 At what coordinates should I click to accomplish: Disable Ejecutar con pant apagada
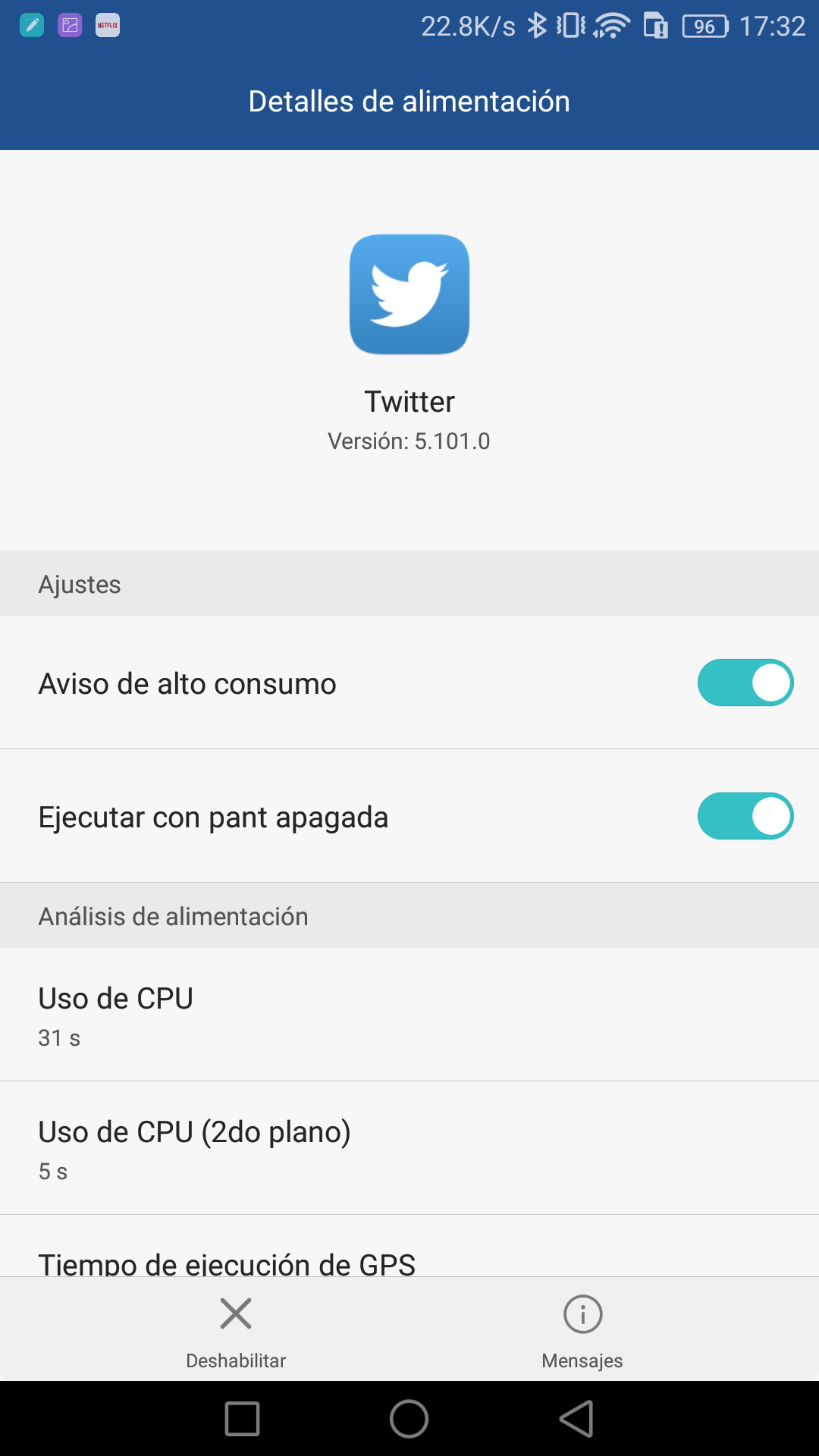[x=745, y=816]
